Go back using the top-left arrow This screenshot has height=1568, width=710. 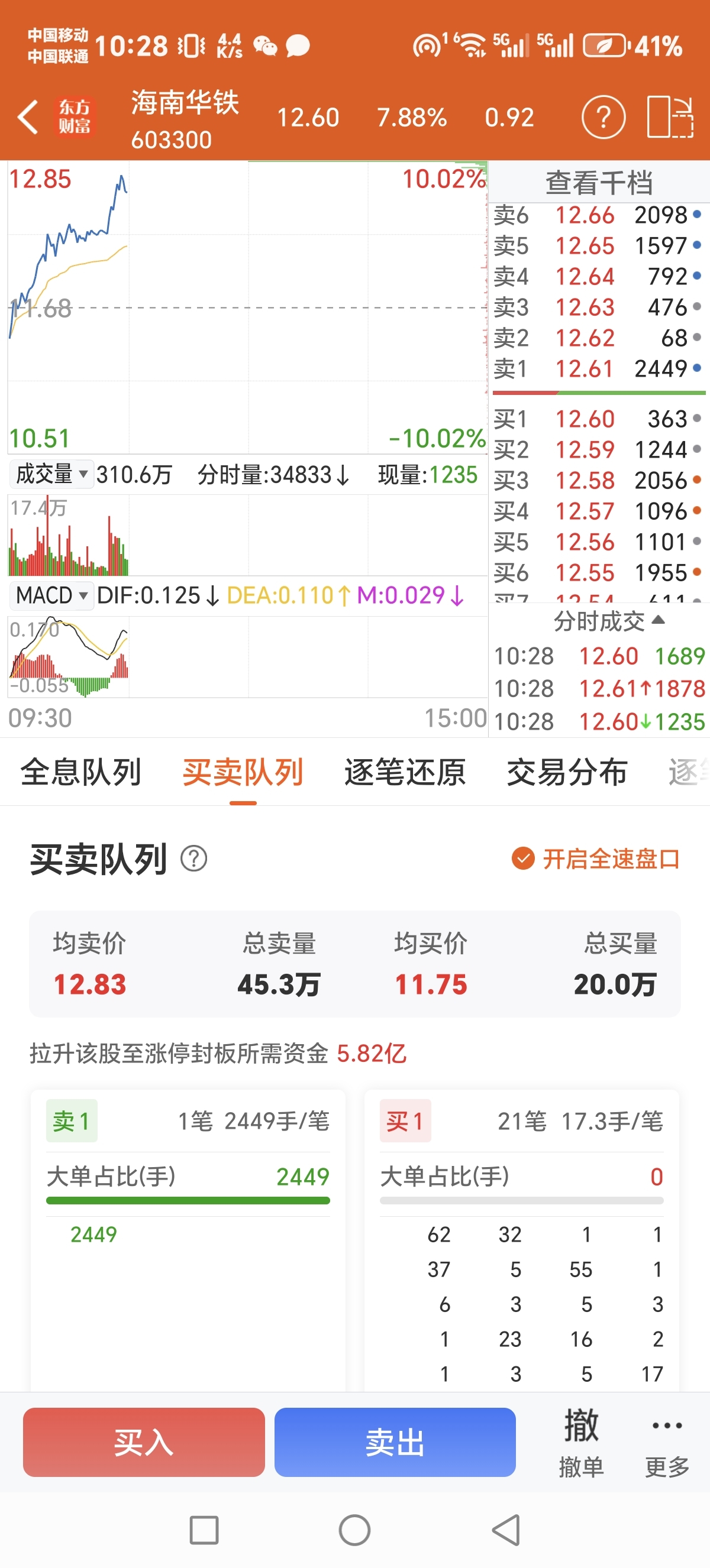(x=28, y=117)
